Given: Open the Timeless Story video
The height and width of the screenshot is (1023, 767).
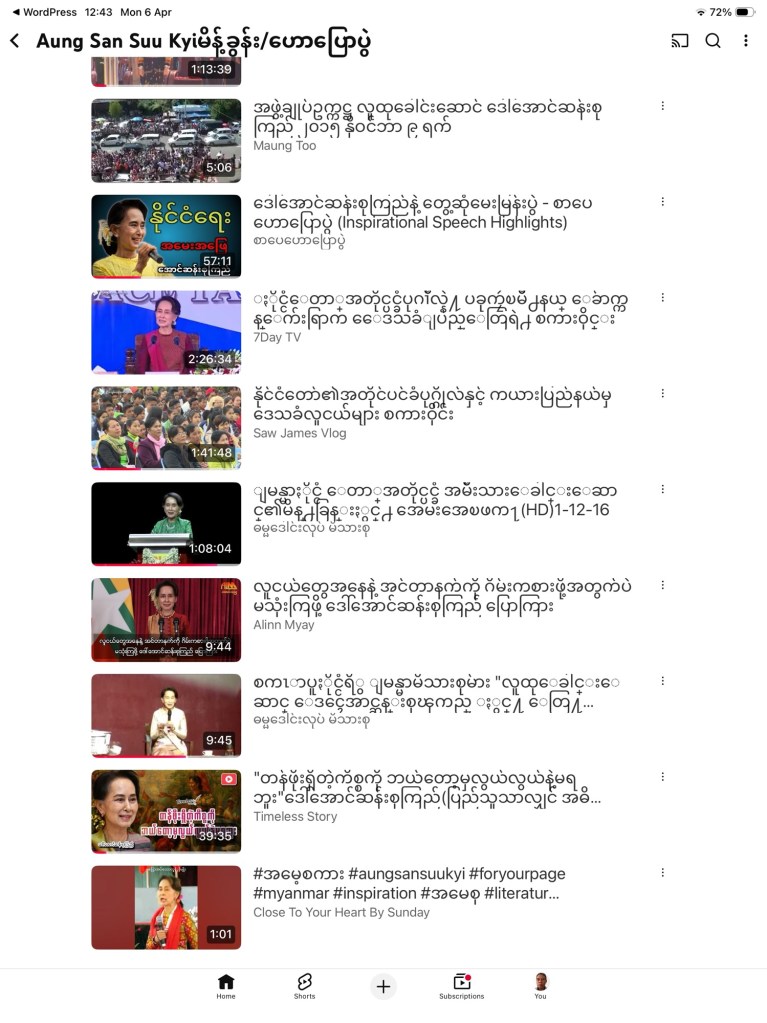Looking at the screenshot, I should (x=166, y=812).
